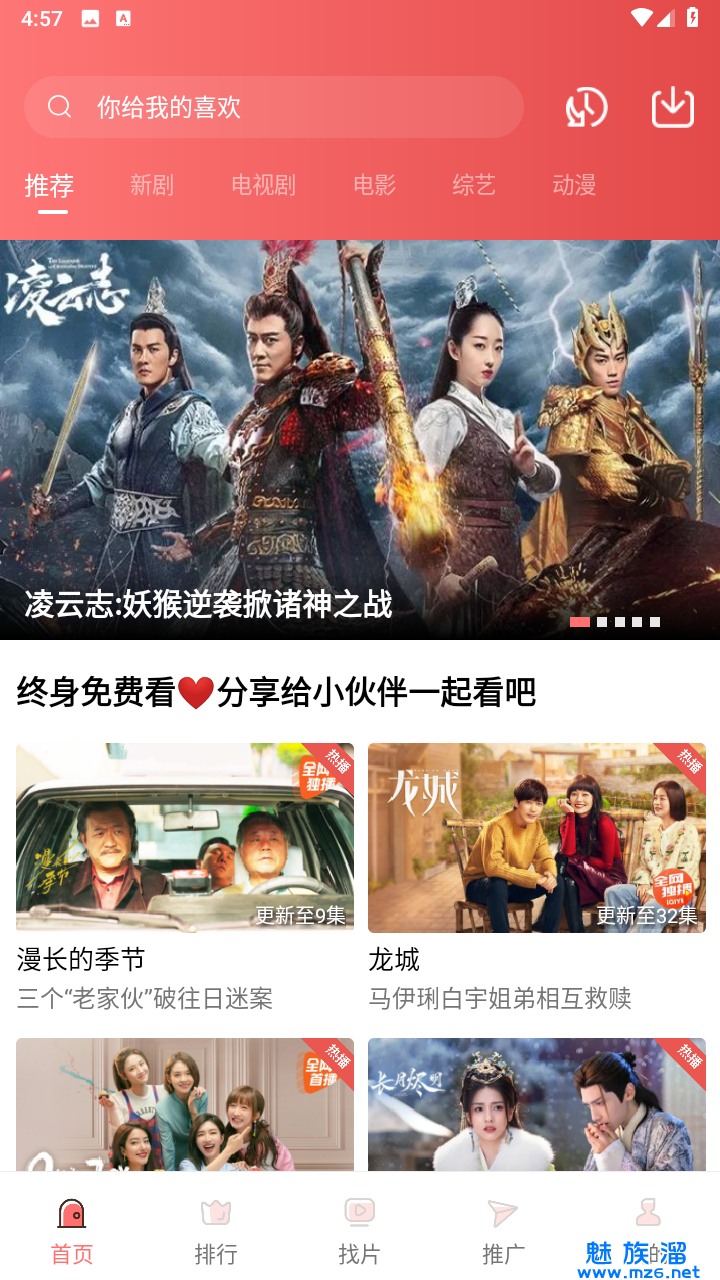
Task: Open the watch history icon
Action: [586, 107]
